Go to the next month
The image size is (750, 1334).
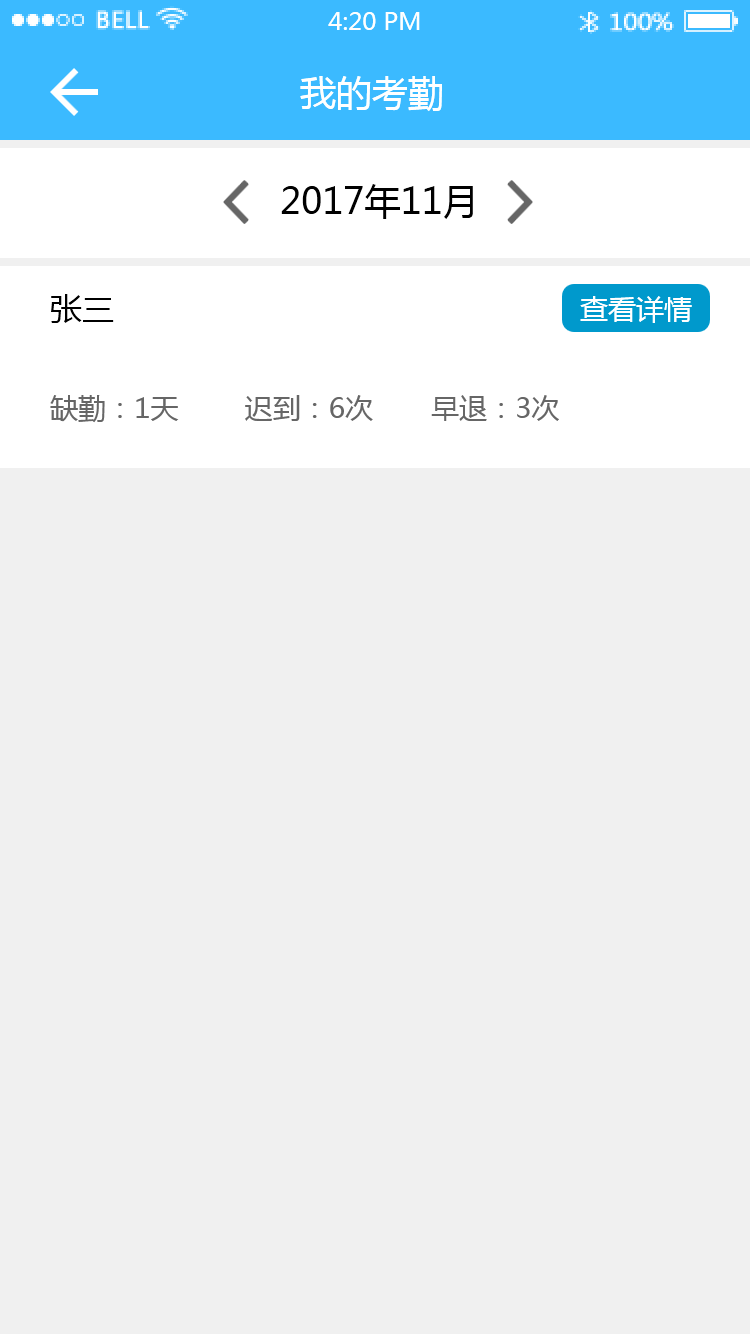[519, 202]
